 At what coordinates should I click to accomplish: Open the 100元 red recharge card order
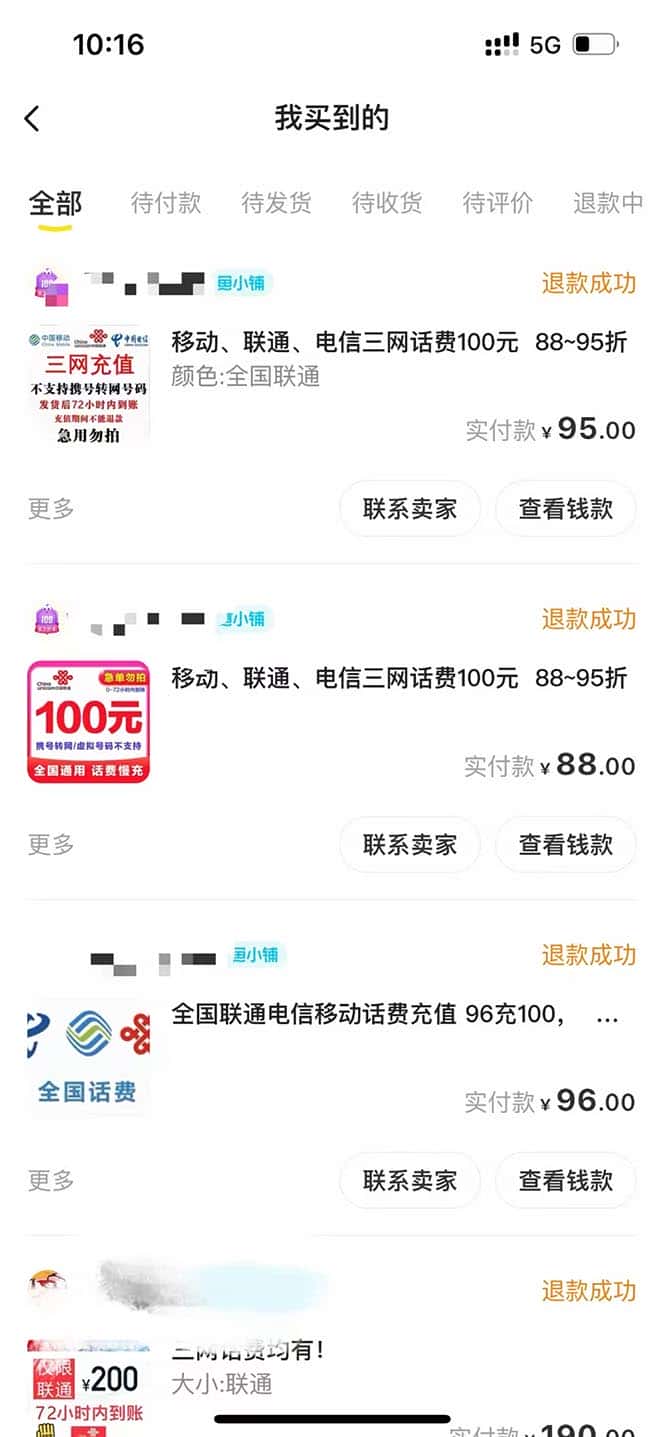(88, 721)
